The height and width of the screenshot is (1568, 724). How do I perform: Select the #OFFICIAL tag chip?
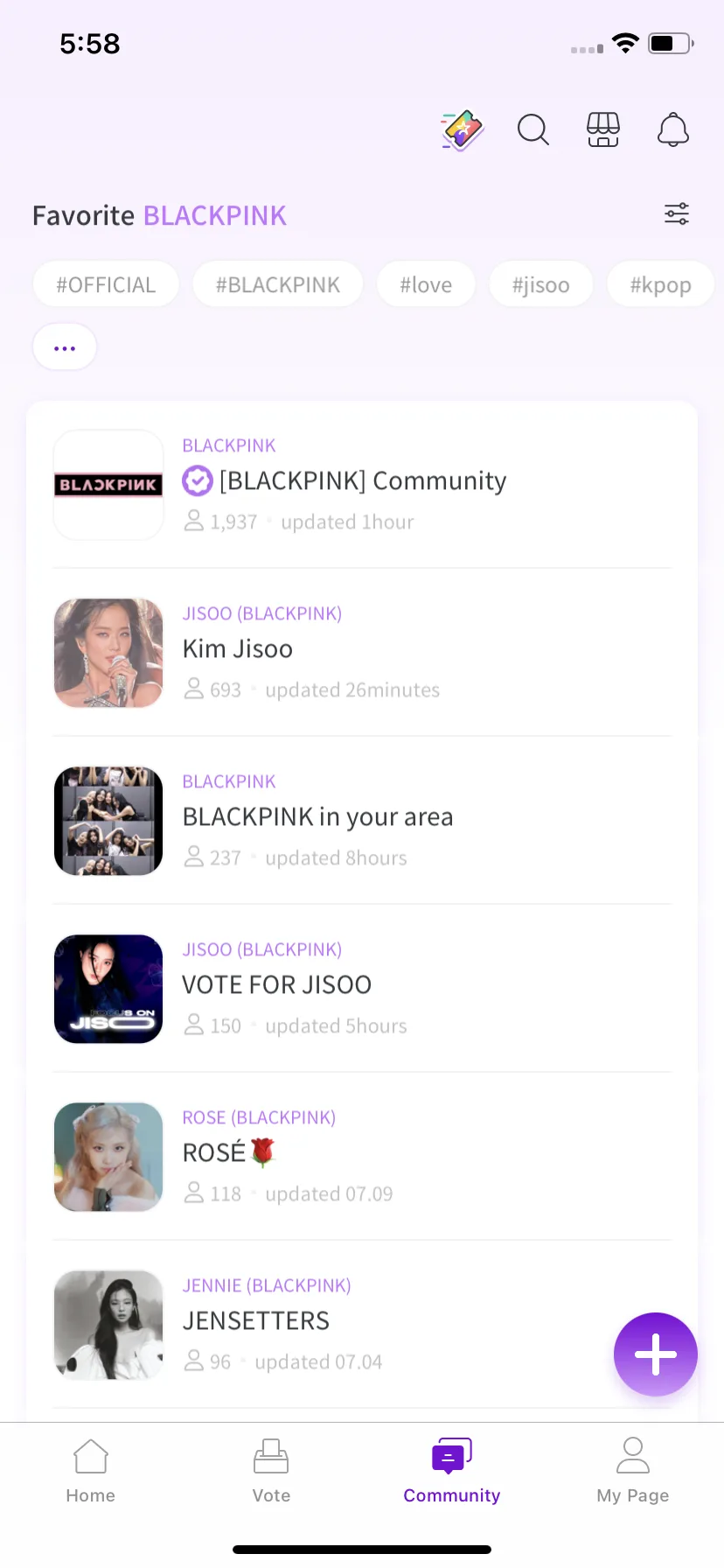[x=106, y=285]
